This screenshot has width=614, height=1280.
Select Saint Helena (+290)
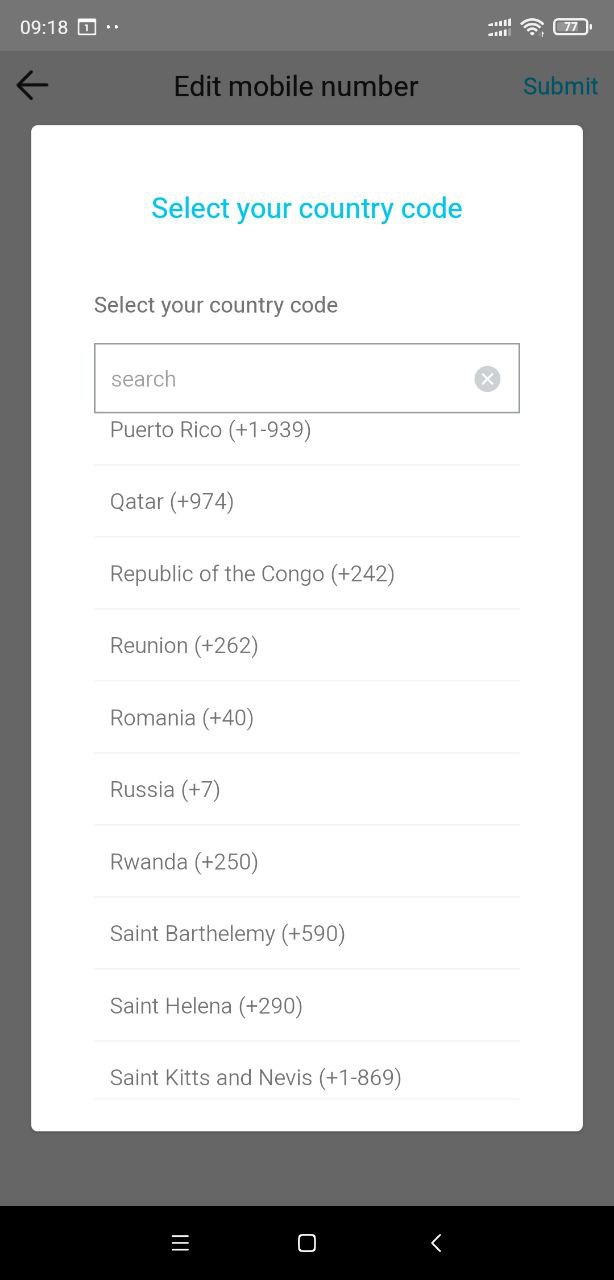click(306, 1005)
